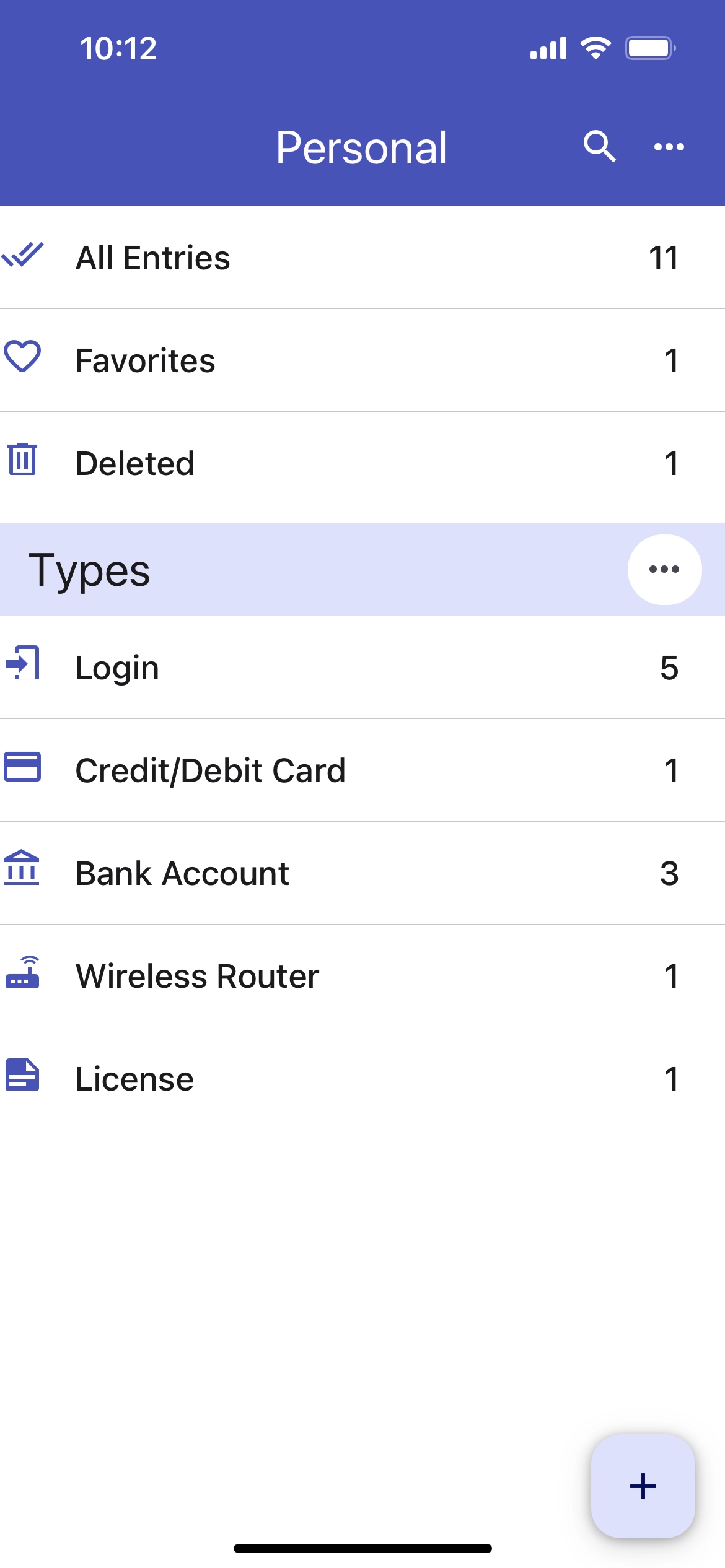The height and width of the screenshot is (1568, 725).
Task: Open License entries
Action: (x=362, y=1079)
